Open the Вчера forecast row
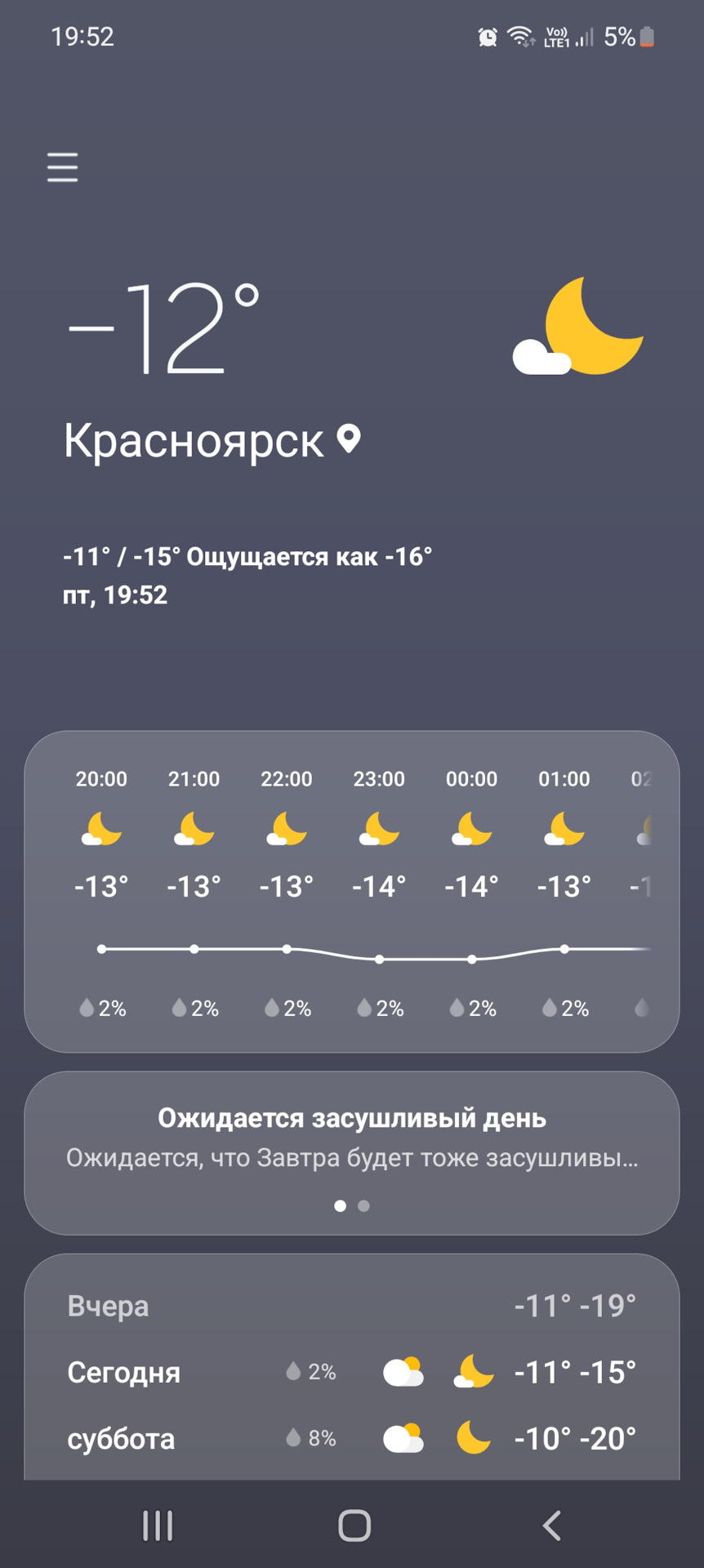The height and width of the screenshot is (1568, 704). tap(351, 1306)
